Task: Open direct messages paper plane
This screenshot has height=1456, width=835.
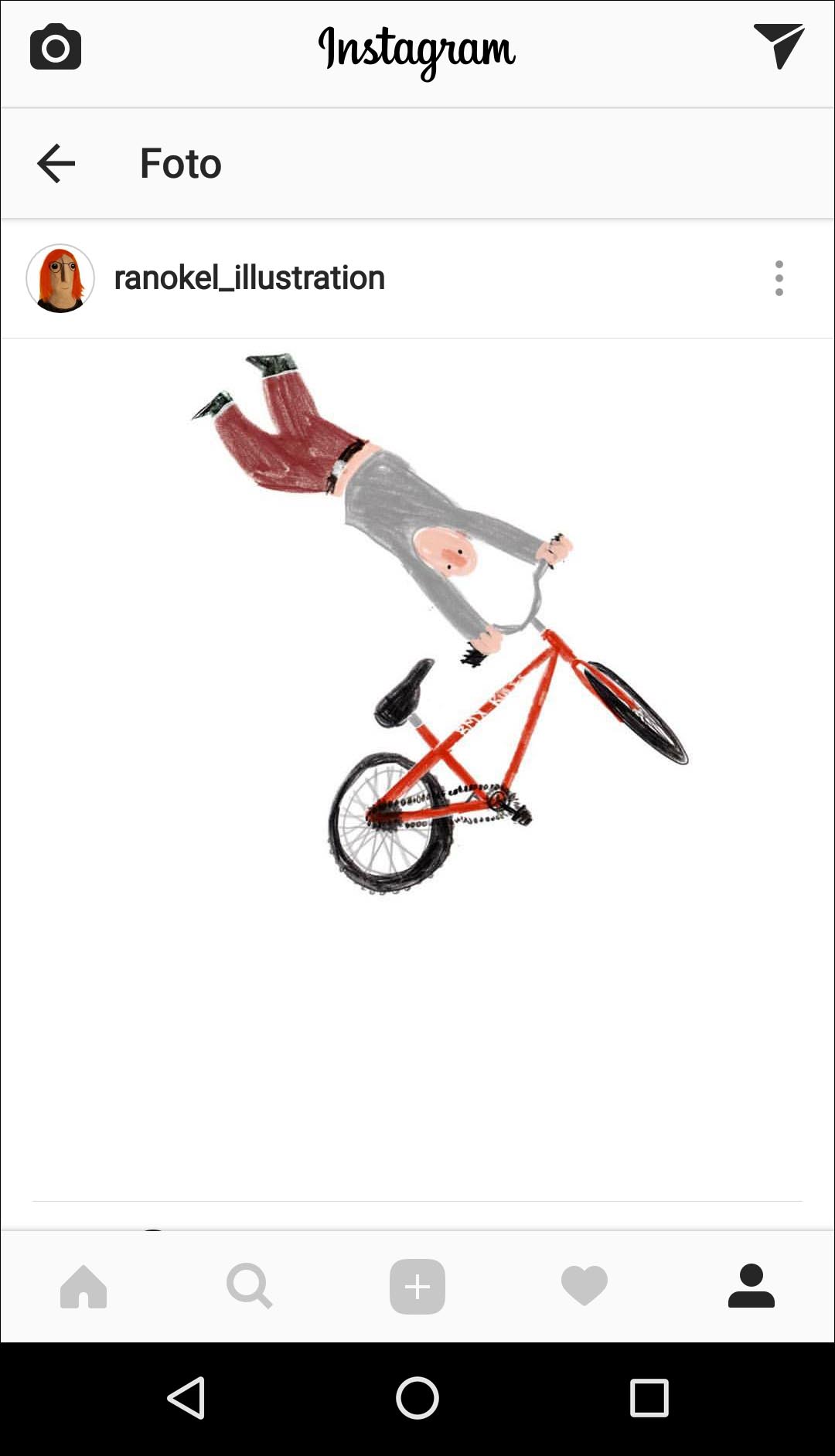Action: 779,46
